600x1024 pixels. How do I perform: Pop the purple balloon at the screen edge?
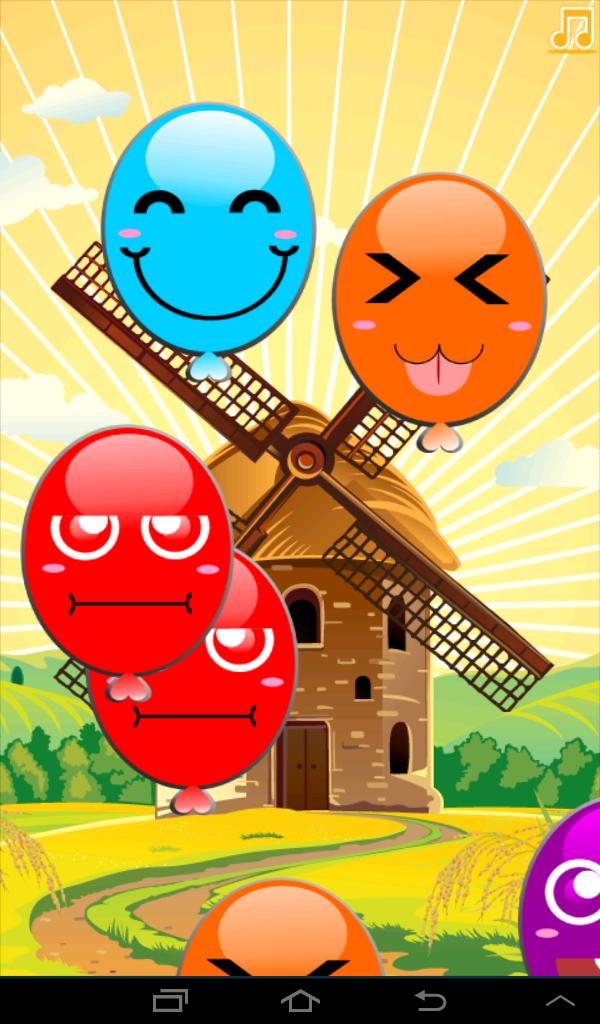(x=565, y=900)
